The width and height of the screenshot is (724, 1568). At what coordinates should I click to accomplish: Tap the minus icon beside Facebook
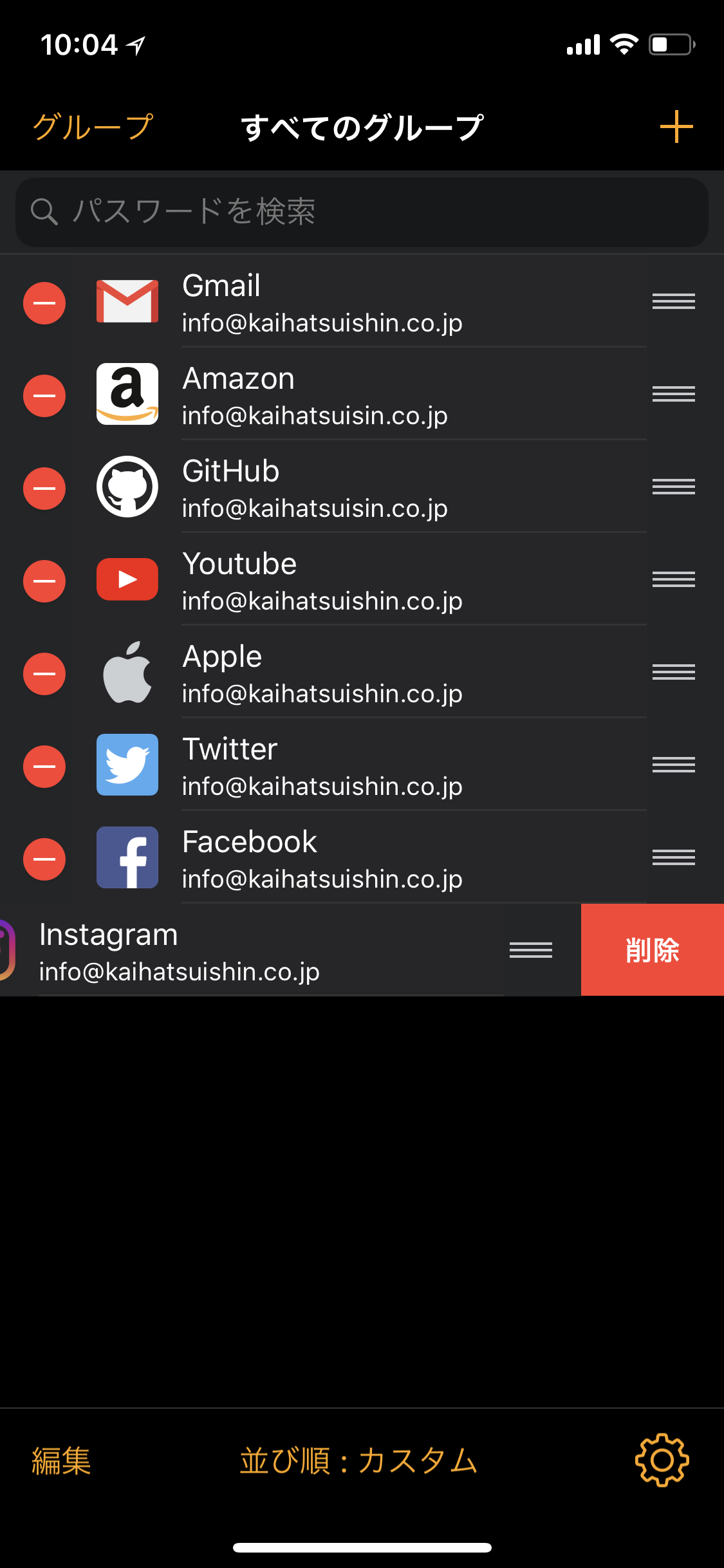(x=44, y=859)
